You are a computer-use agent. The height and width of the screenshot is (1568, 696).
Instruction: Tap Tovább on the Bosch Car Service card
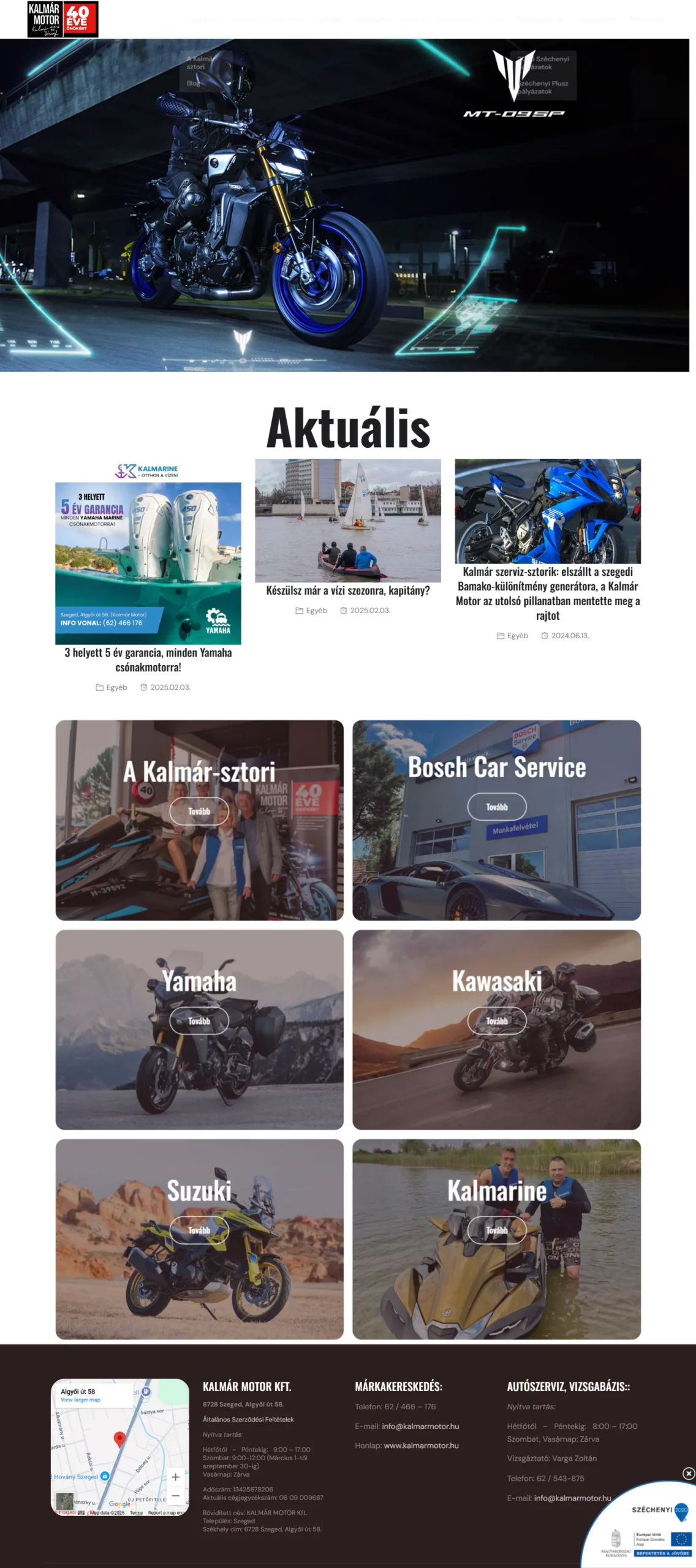pyautogui.click(x=496, y=807)
